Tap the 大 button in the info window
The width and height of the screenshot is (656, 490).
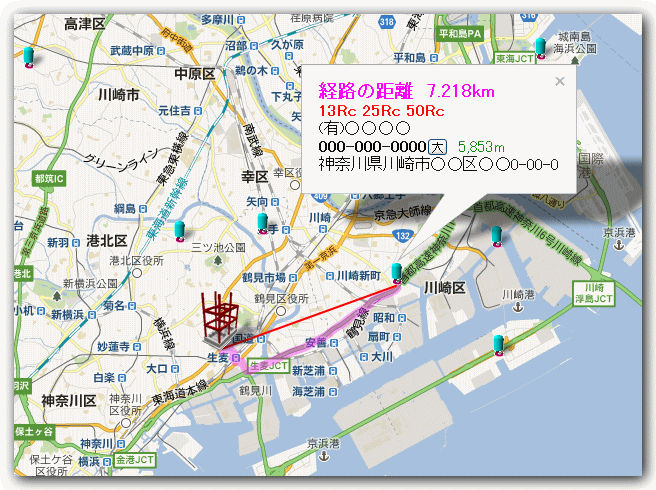pyautogui.click(x=437, y=147)
